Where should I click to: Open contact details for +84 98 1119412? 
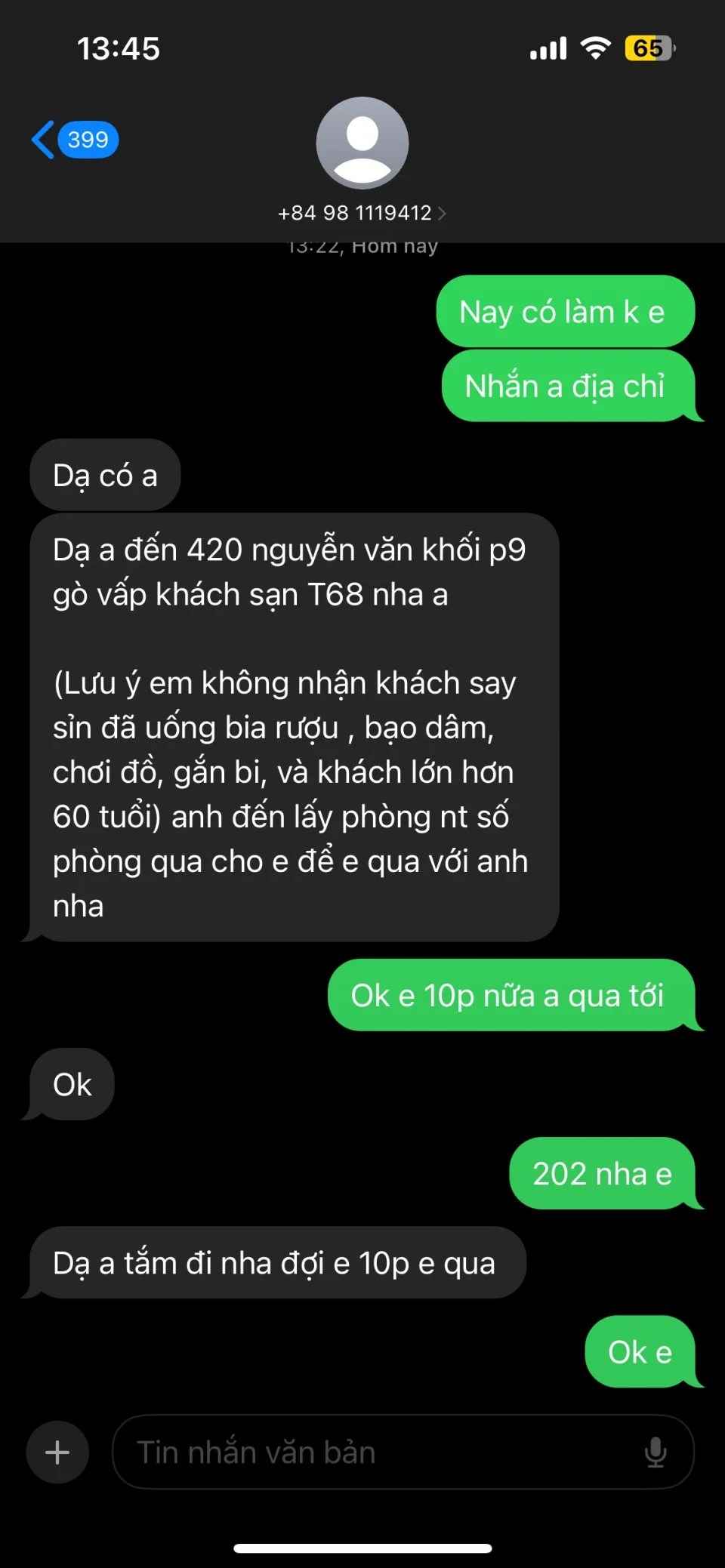[x=362, y=213]
